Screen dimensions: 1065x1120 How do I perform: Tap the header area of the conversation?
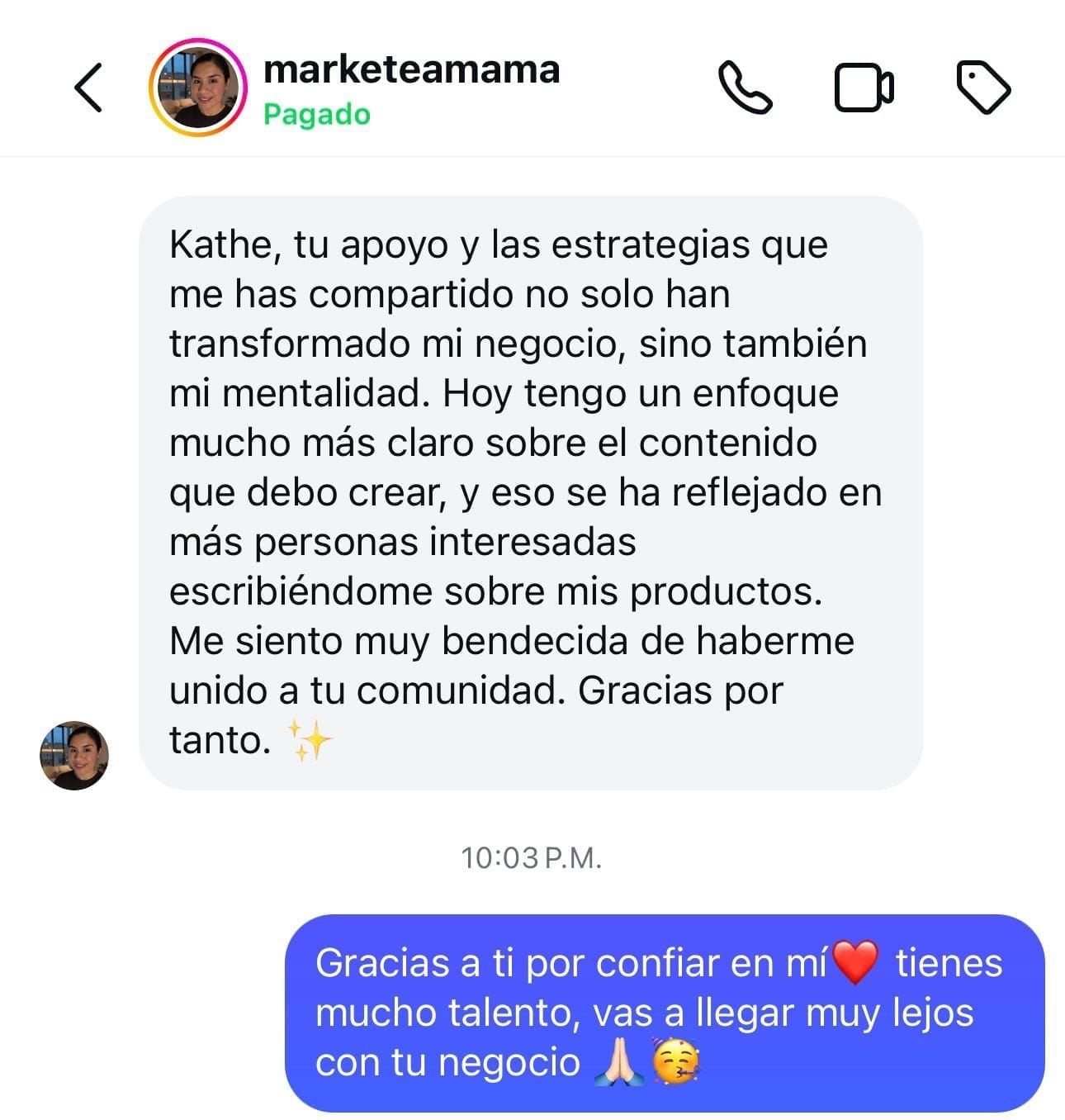point(532,86)
